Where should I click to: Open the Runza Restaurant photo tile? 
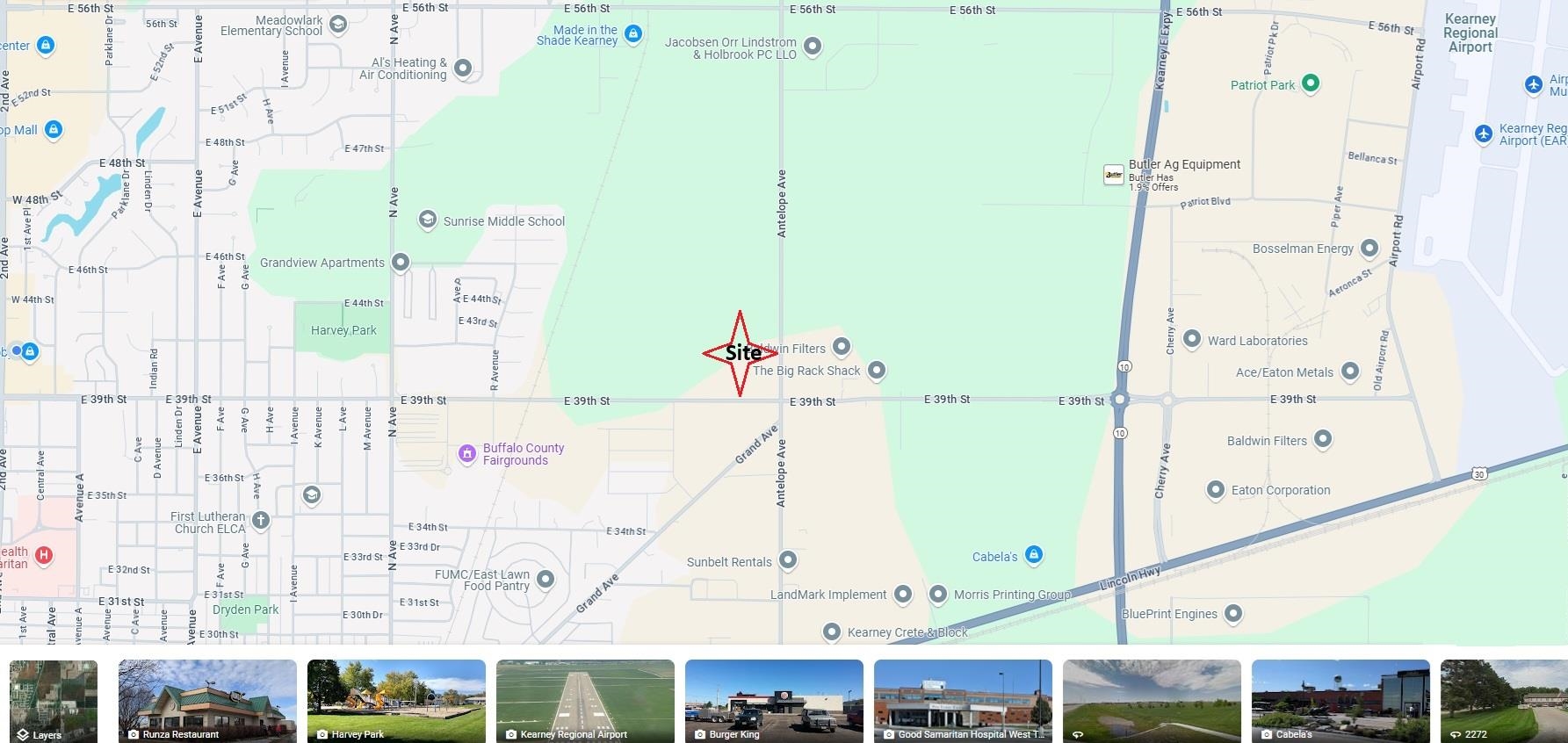click(207, 701)
